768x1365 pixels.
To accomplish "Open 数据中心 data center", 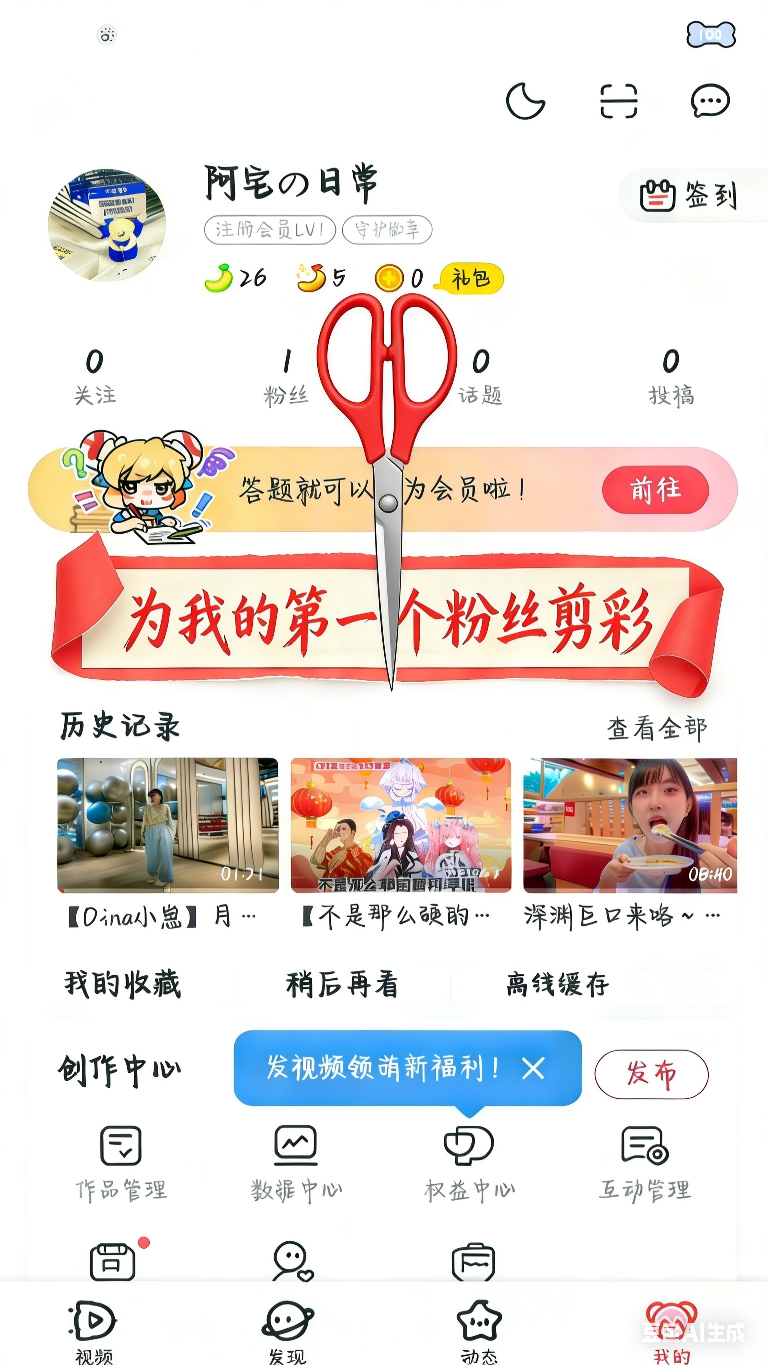I will (x=296, y=1160).
